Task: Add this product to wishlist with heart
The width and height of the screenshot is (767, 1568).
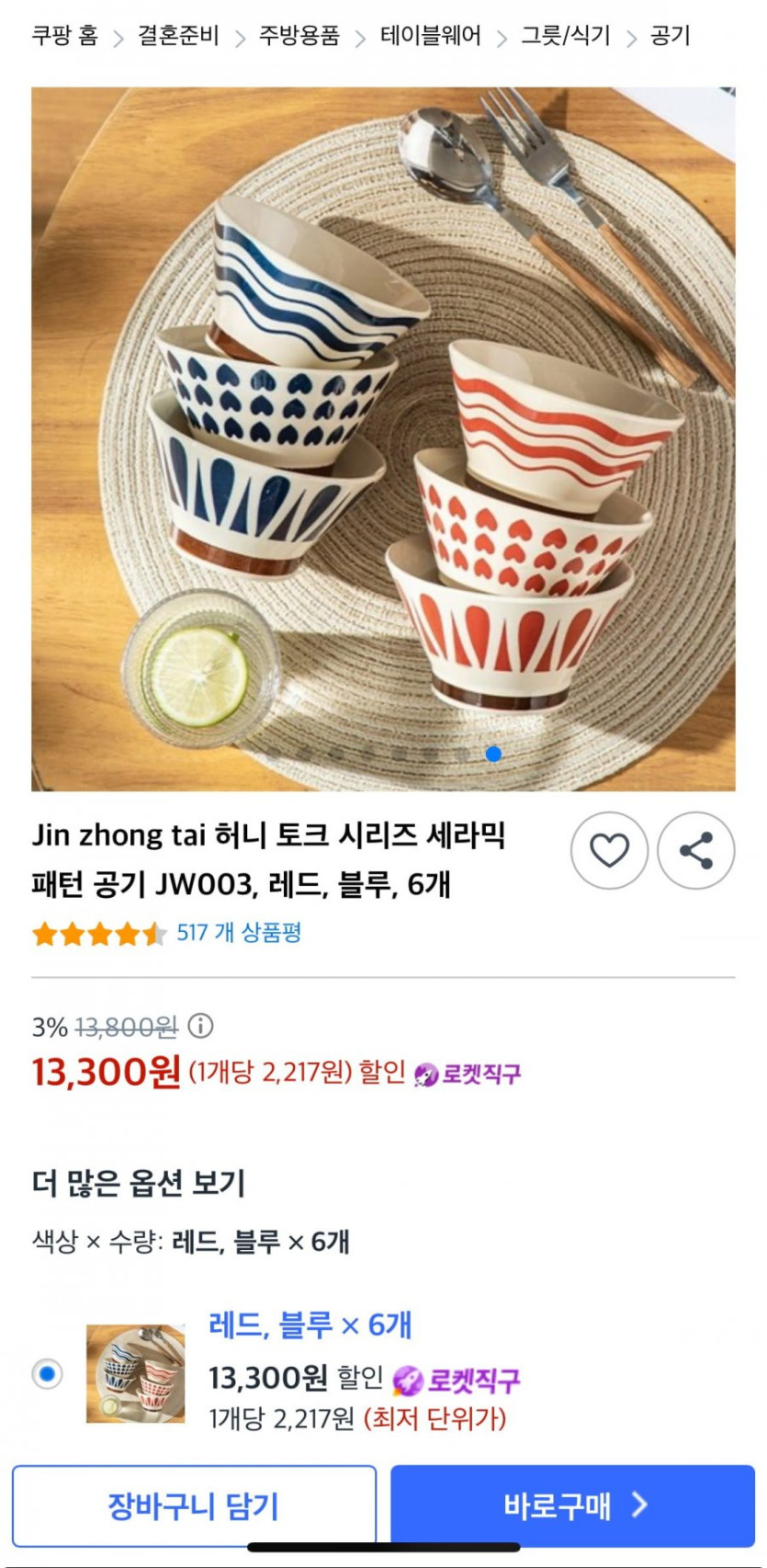Action: (609, 850)
